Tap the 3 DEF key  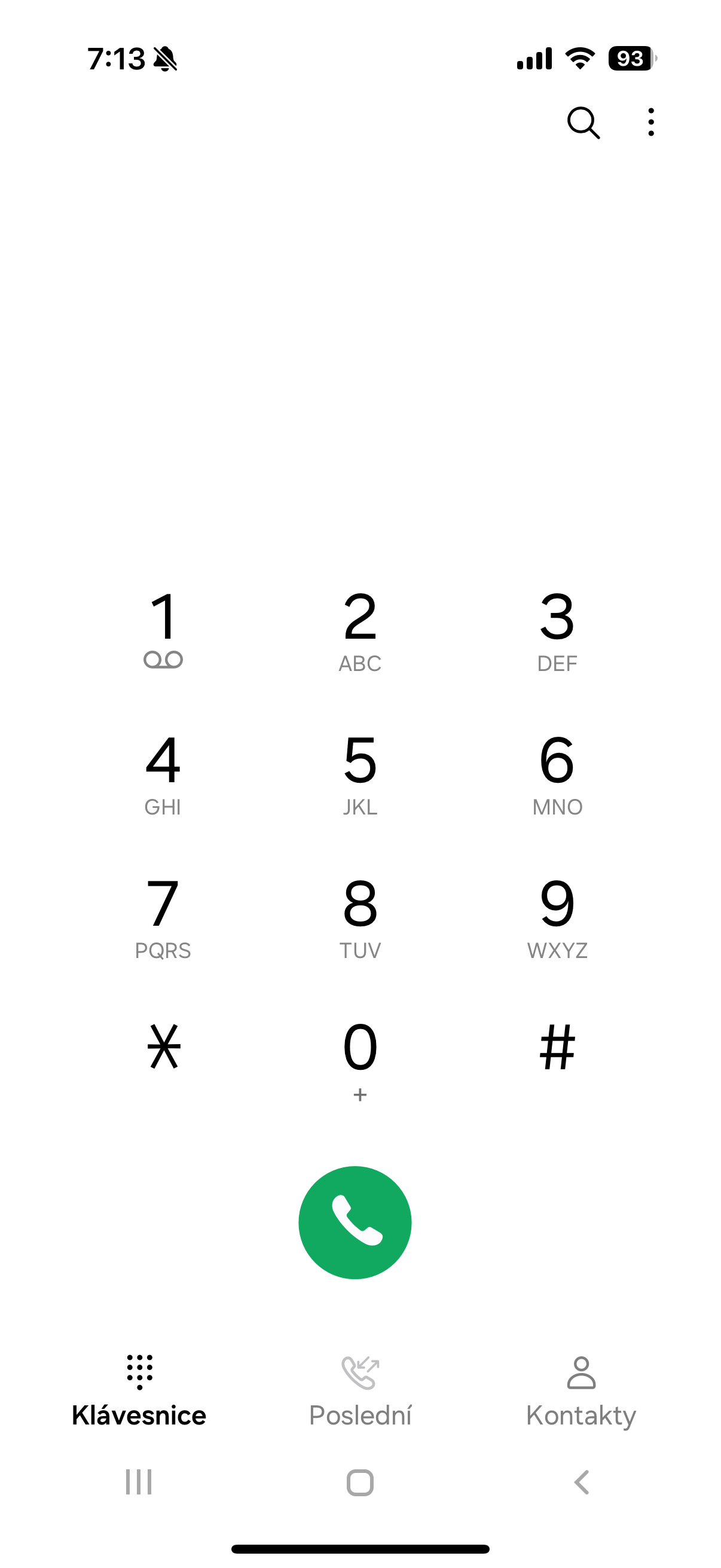557,630
